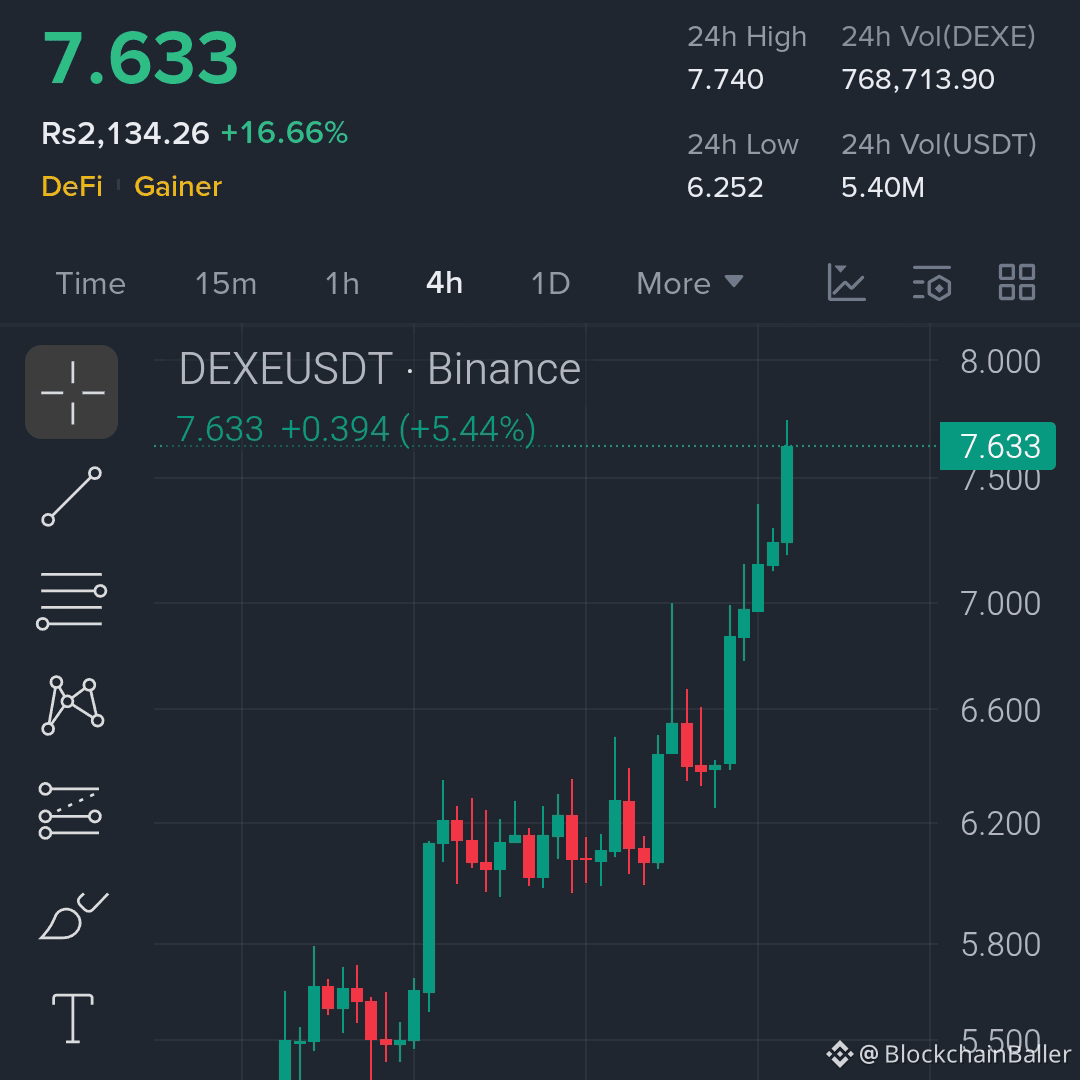Choose the trend line drawing tool

[72, 496]
